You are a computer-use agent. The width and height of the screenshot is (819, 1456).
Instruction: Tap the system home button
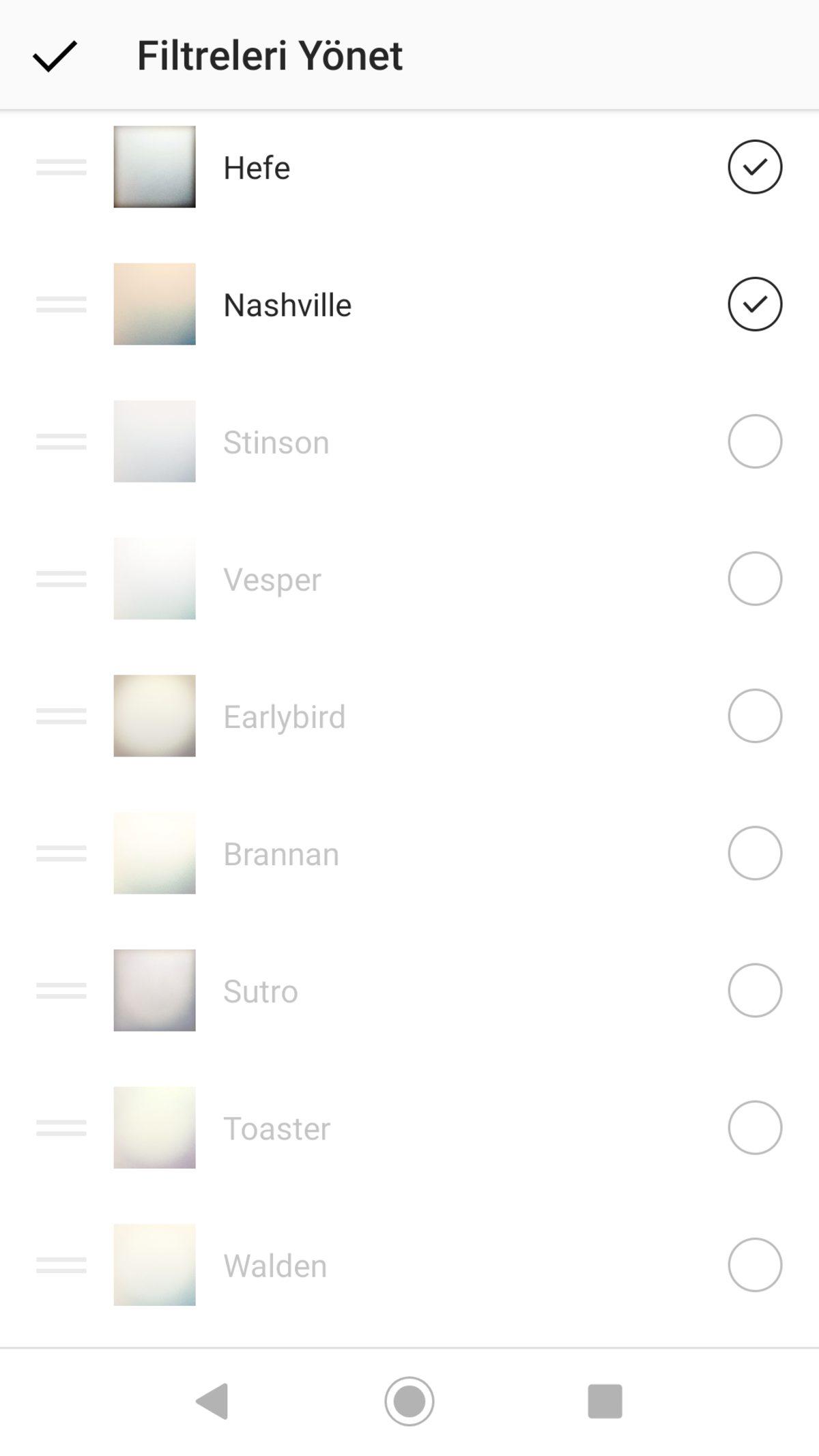(409, 1401)
